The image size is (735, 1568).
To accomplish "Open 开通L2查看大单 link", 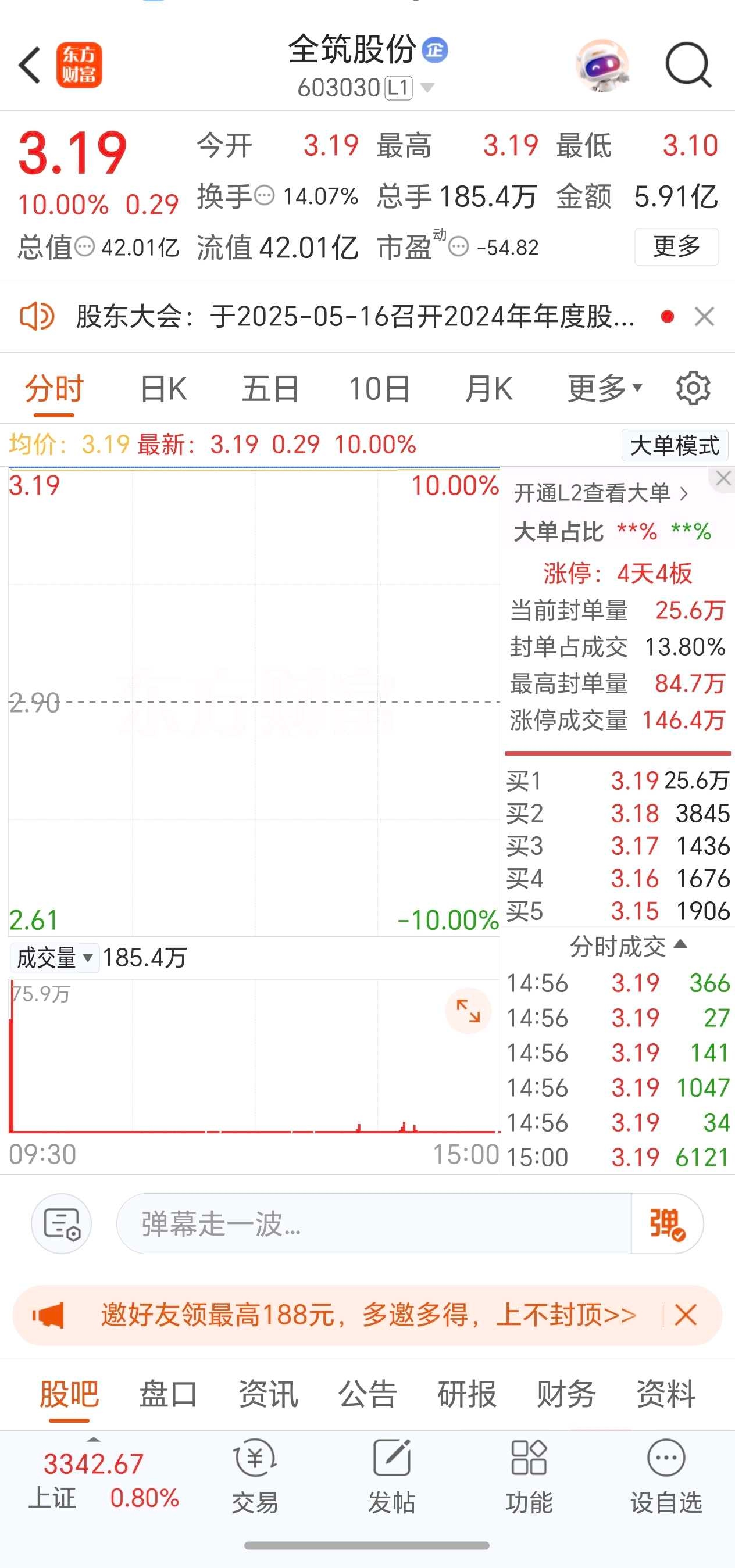I will (x=601, y=493).
